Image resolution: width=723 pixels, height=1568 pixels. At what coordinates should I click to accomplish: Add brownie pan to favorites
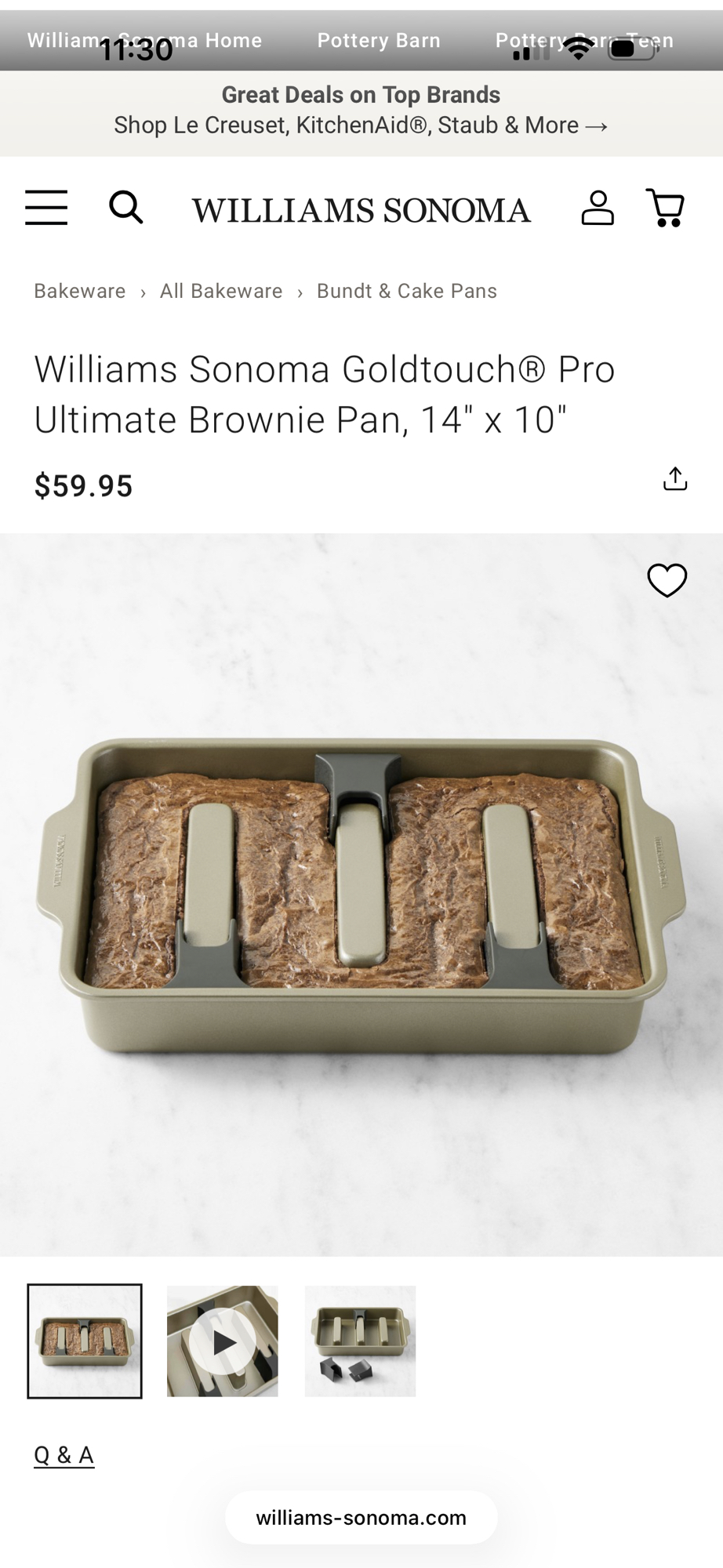[x=667, y=580]
